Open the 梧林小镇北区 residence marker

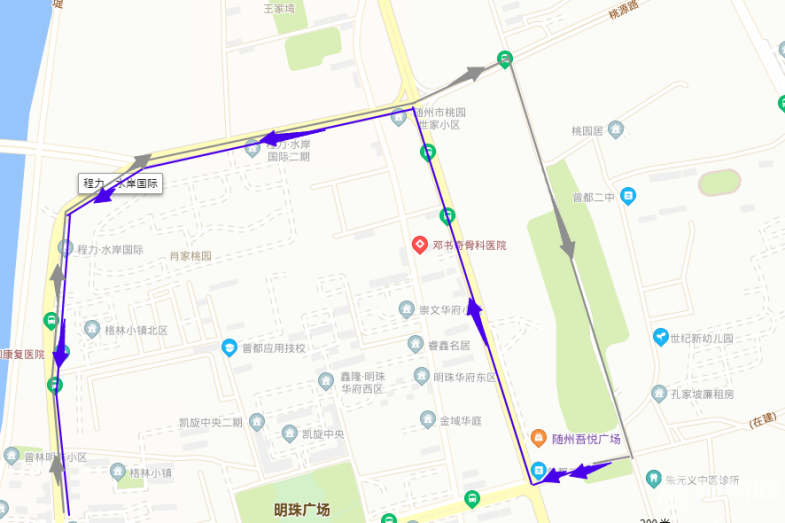coord(94,329)
